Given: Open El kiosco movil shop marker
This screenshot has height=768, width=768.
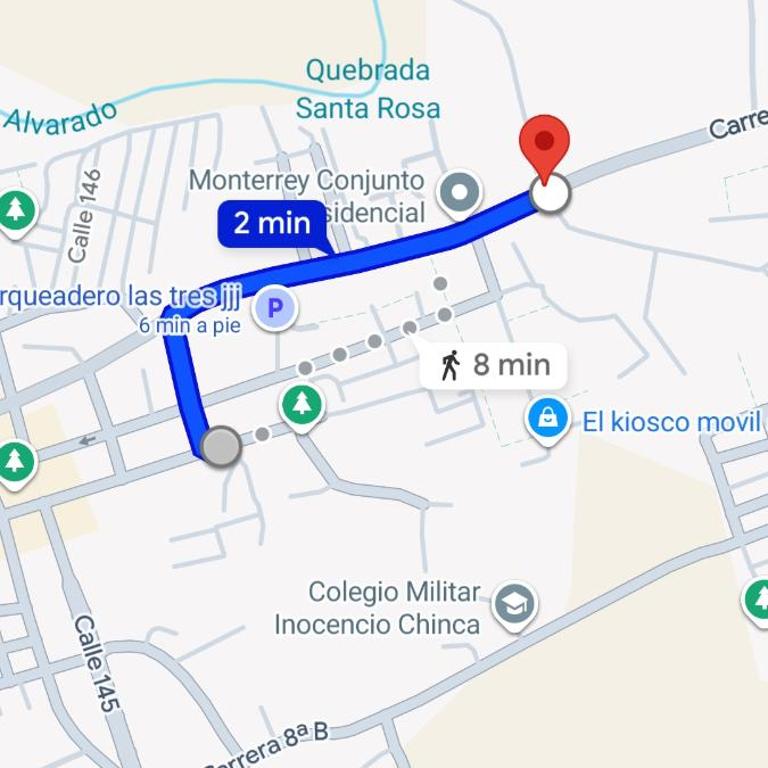Looking at the screenshot, I should click(548, 420).
